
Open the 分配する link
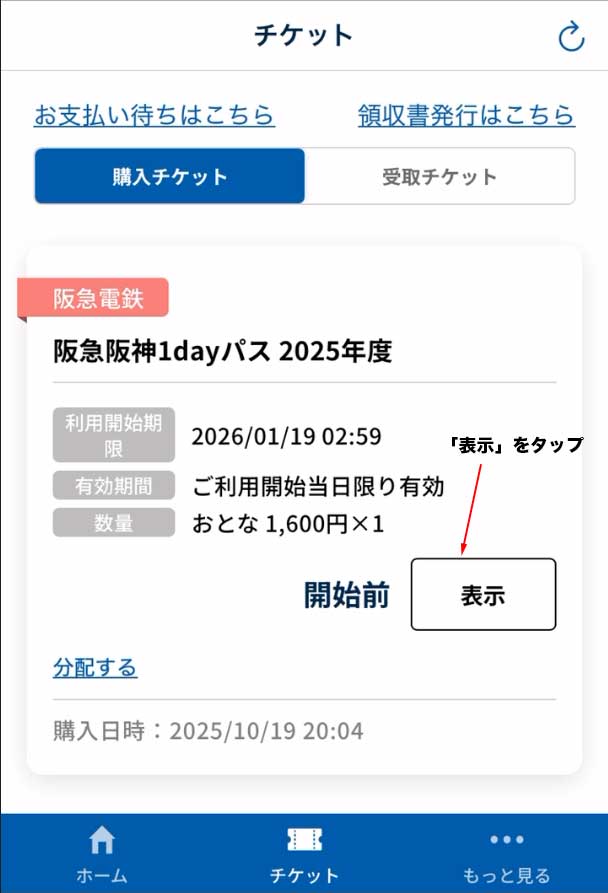(x=95, y=667)
